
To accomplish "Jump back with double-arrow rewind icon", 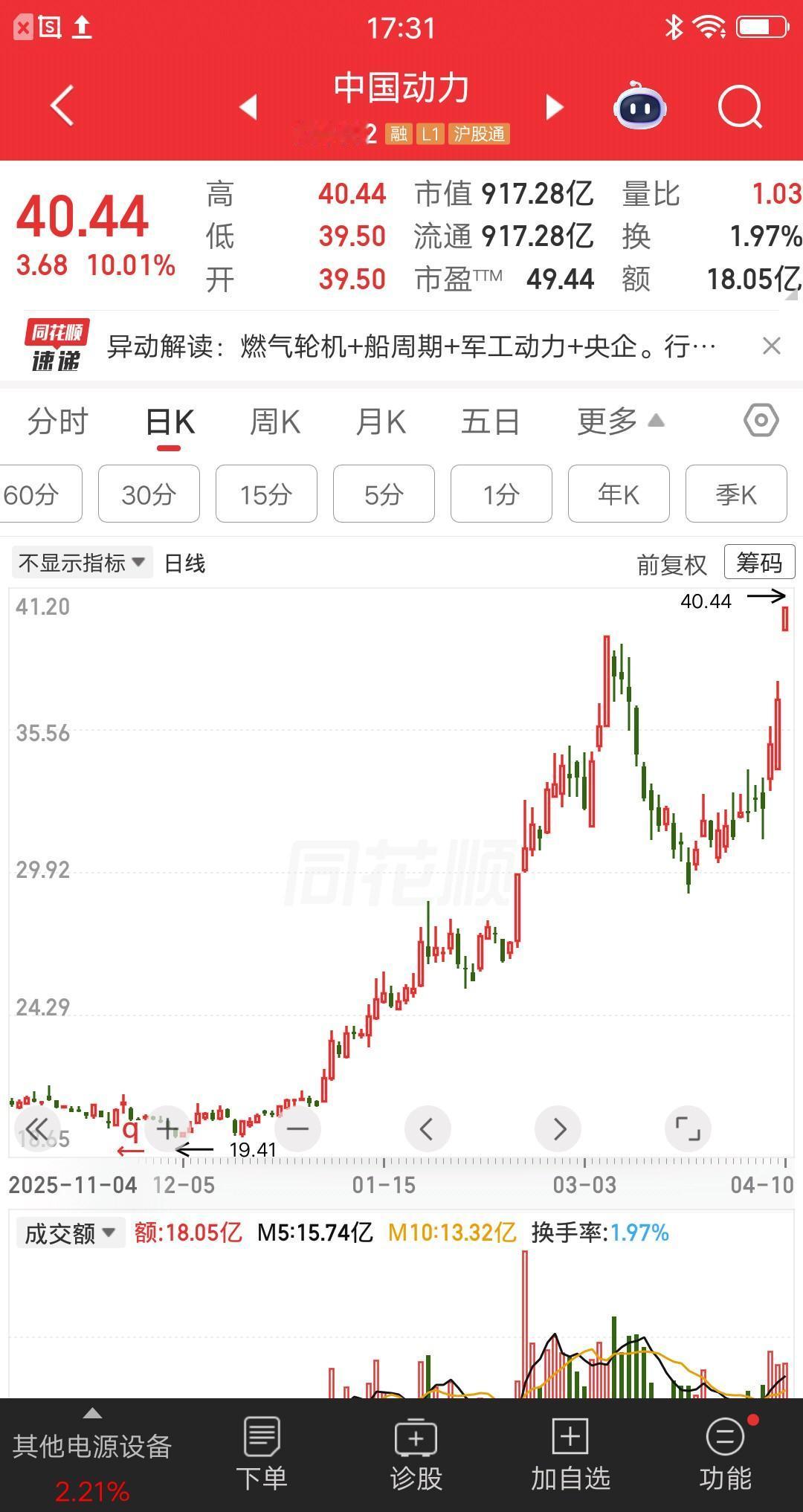I will [37, 1128].
